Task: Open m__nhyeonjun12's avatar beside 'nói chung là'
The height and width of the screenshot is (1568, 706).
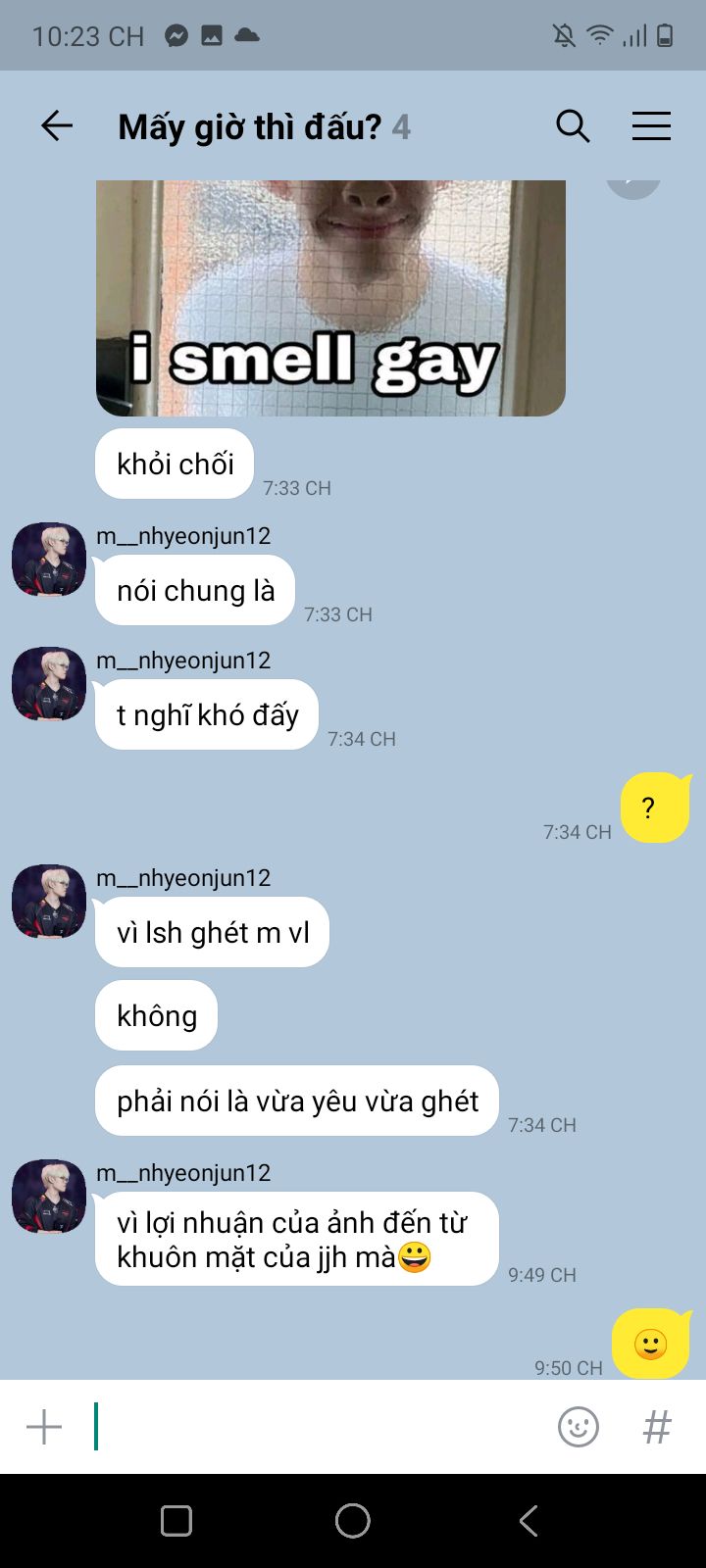Action: pos(49,560)
